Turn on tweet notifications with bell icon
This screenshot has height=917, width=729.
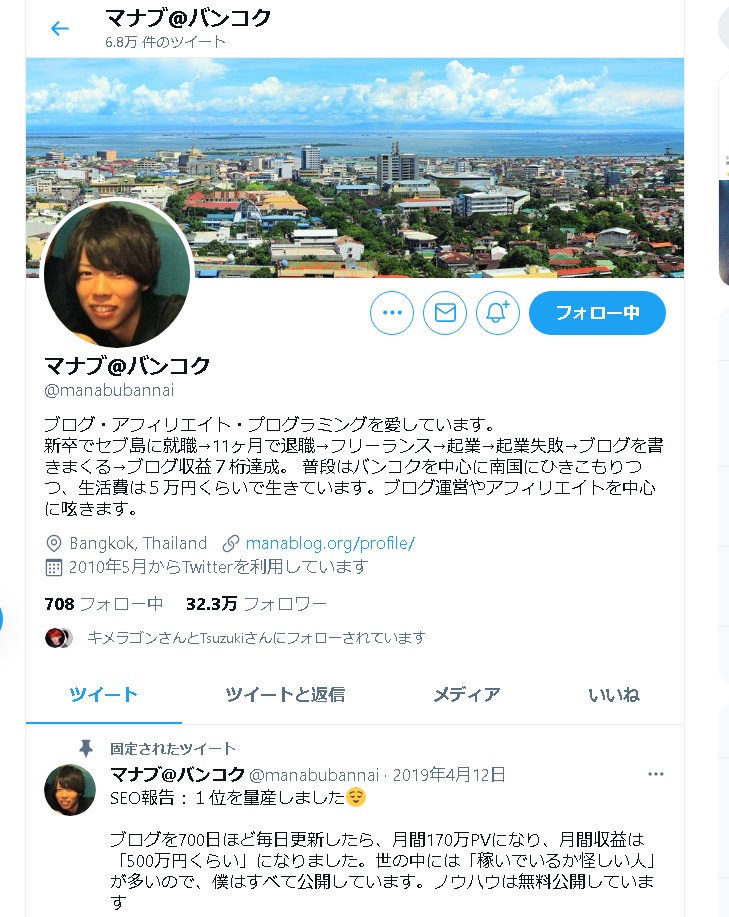pos(498,313)
